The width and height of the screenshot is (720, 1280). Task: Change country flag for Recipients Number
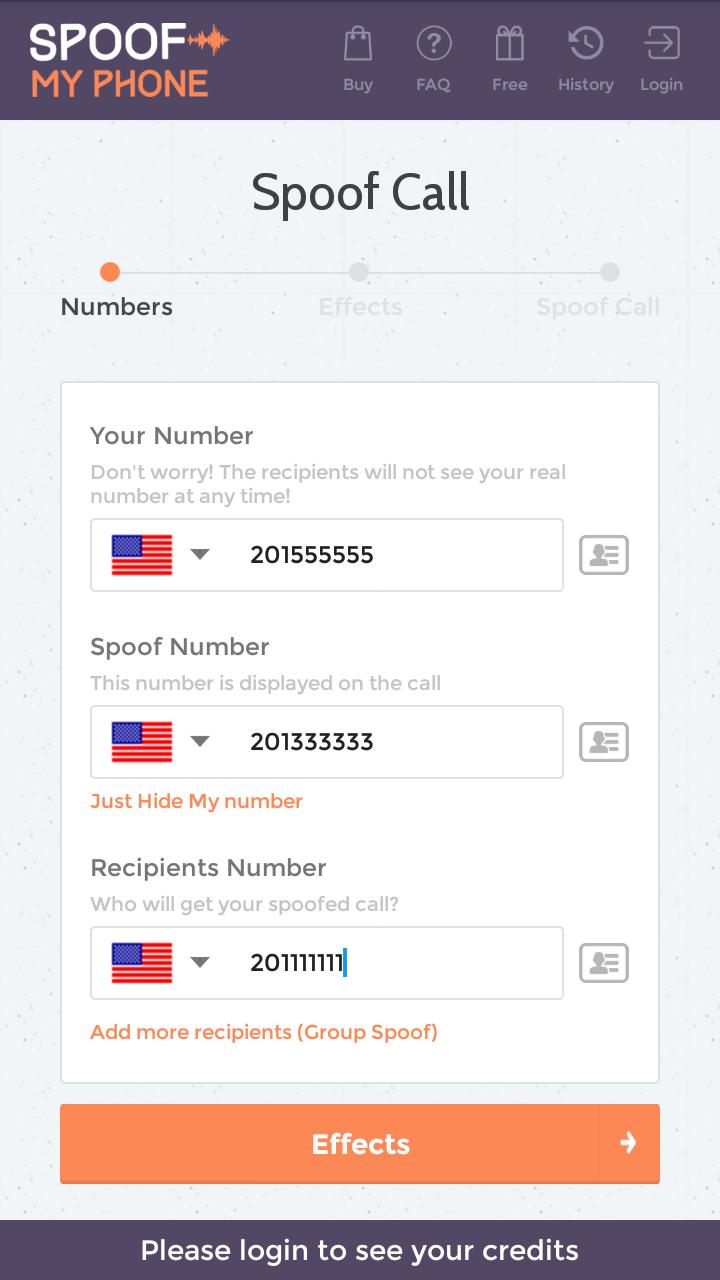(160, 963)
